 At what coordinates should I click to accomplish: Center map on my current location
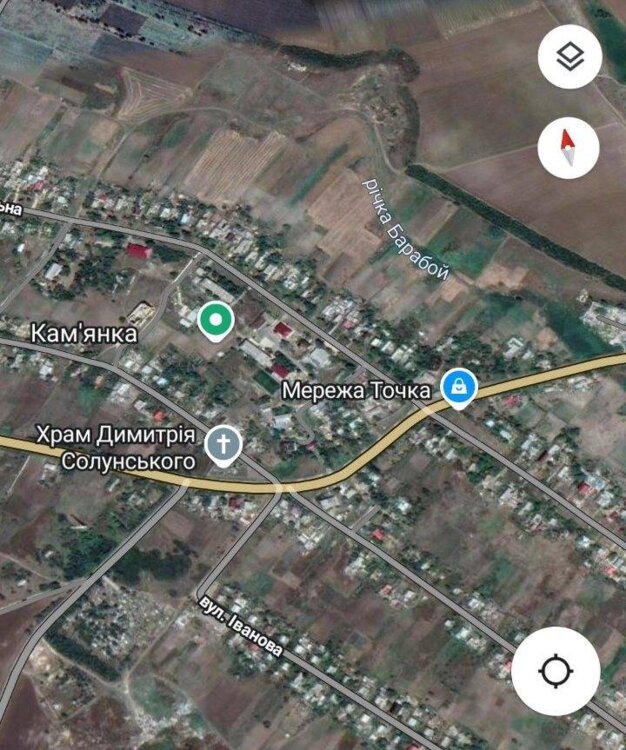[x=555, y=670]
